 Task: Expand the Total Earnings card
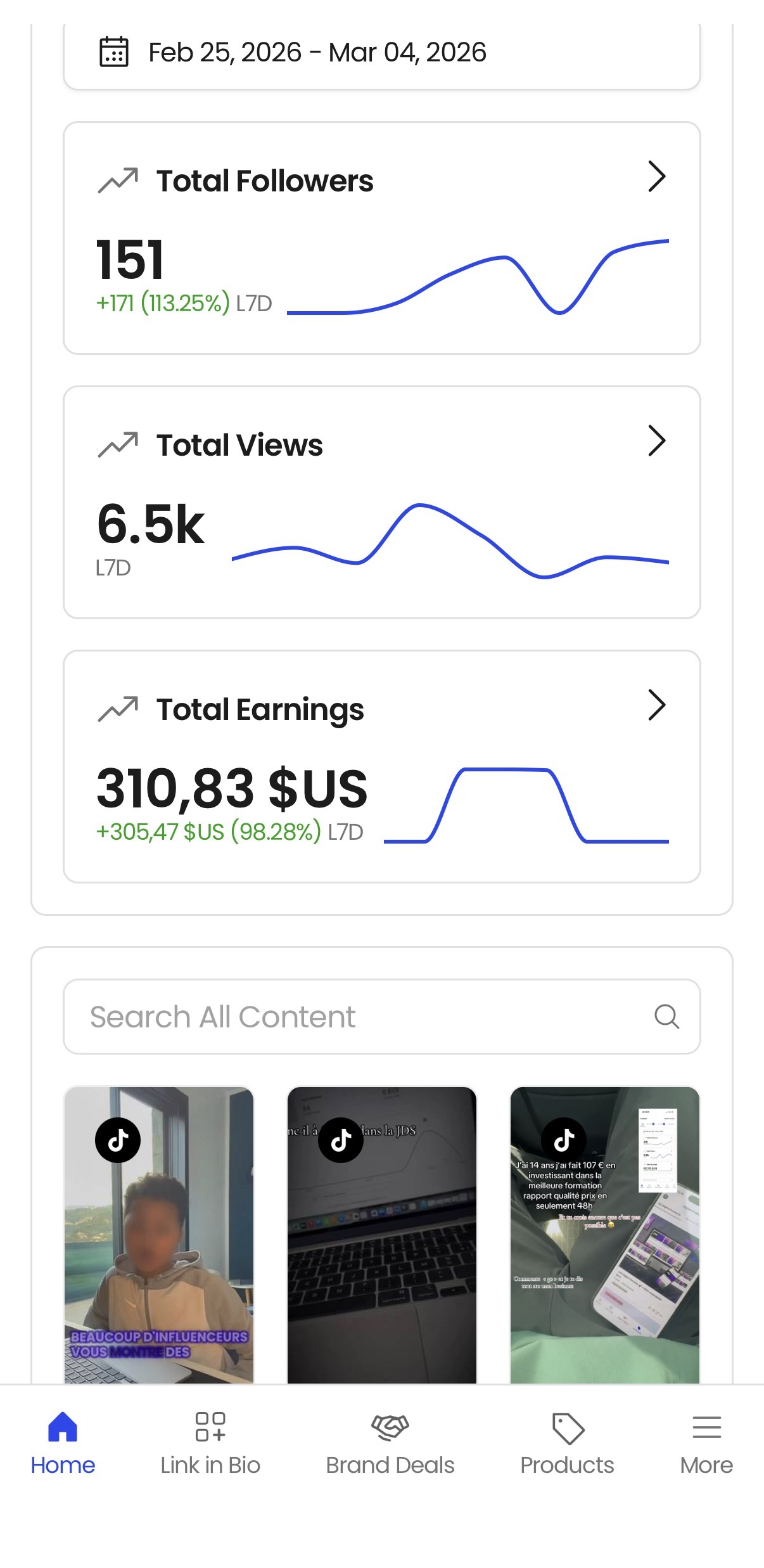[x=656, y=705]
